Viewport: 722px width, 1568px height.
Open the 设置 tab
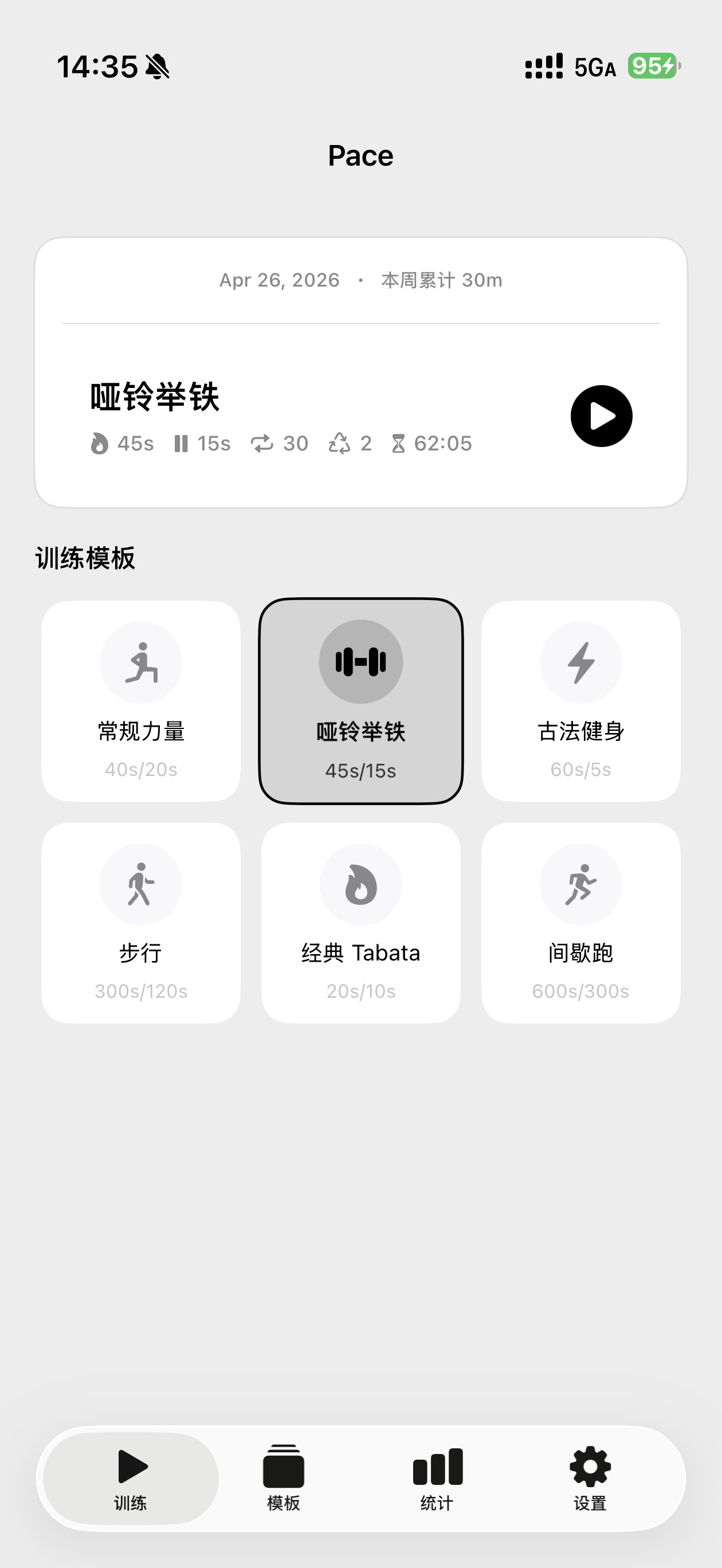pos(590,1478)
